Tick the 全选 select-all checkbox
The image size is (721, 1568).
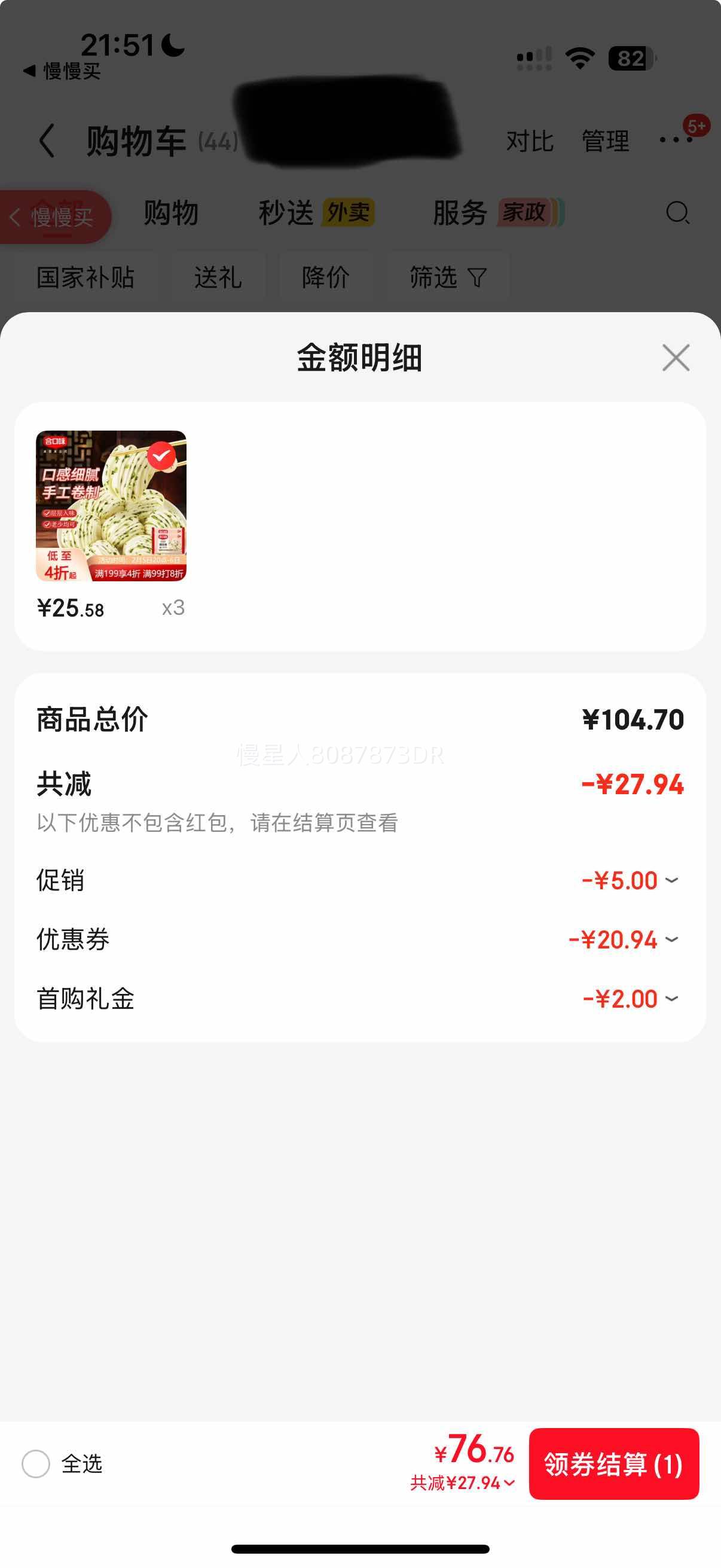[x=36, y=1463]
